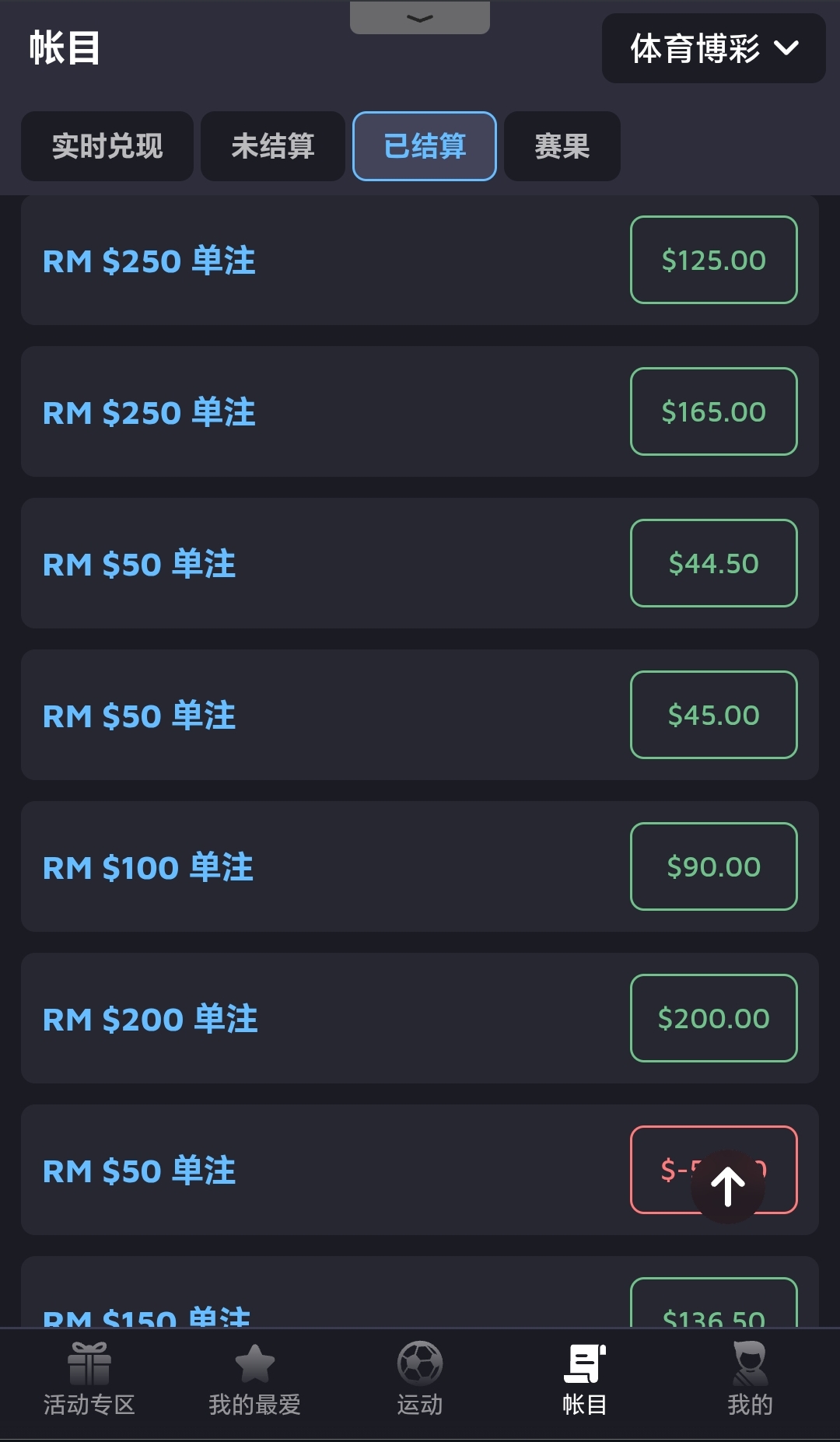Switch to the 未结算 tab
This screenshot has width=840, height=1442.
[x=273, y=146]
